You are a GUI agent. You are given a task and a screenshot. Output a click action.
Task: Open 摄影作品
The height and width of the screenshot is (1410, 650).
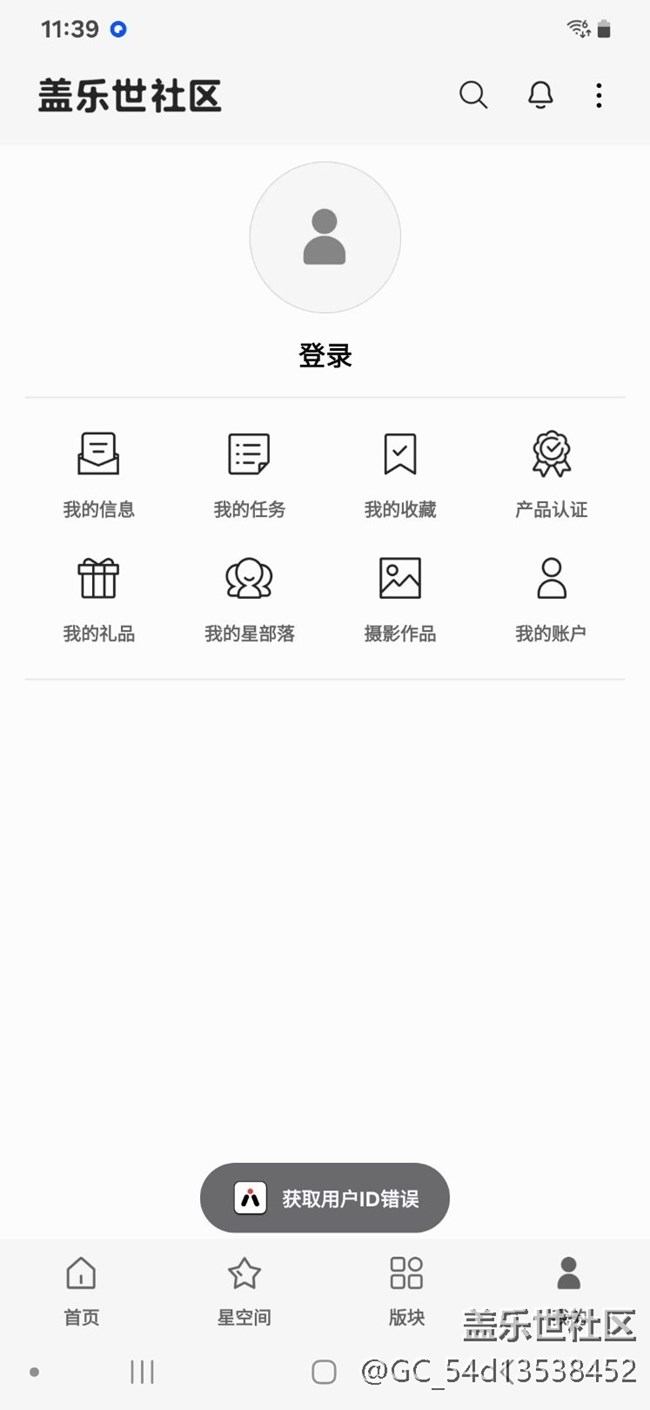tap(400, 598)
